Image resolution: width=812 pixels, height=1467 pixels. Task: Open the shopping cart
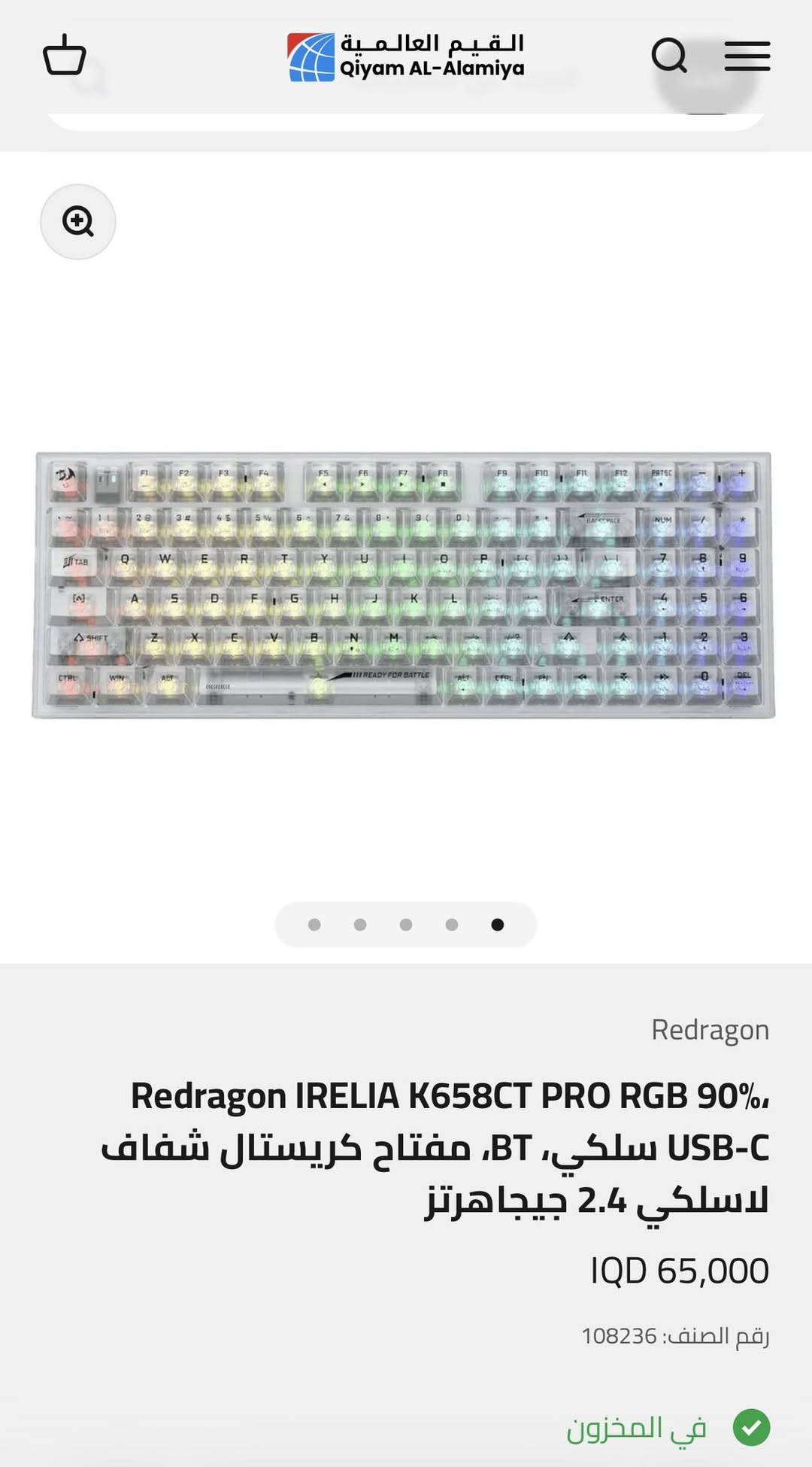(65, 56)
